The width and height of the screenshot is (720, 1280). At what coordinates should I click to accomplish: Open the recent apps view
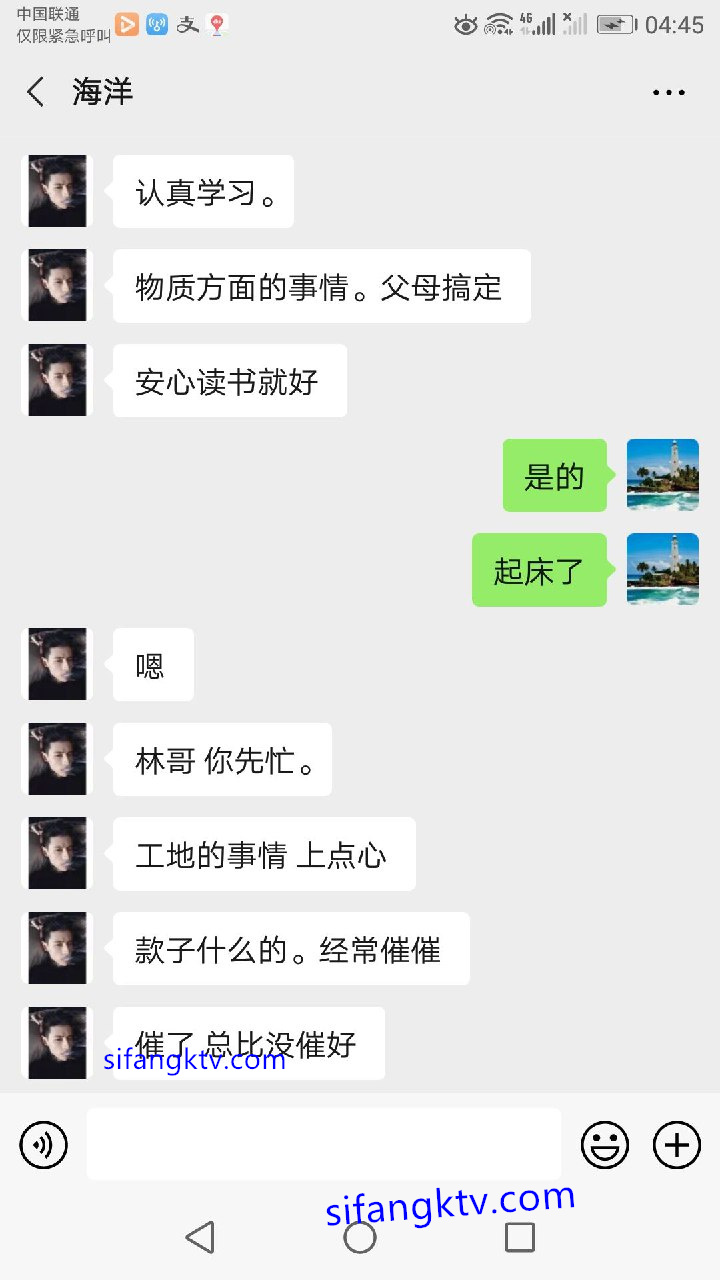(x=519, y=1237)
